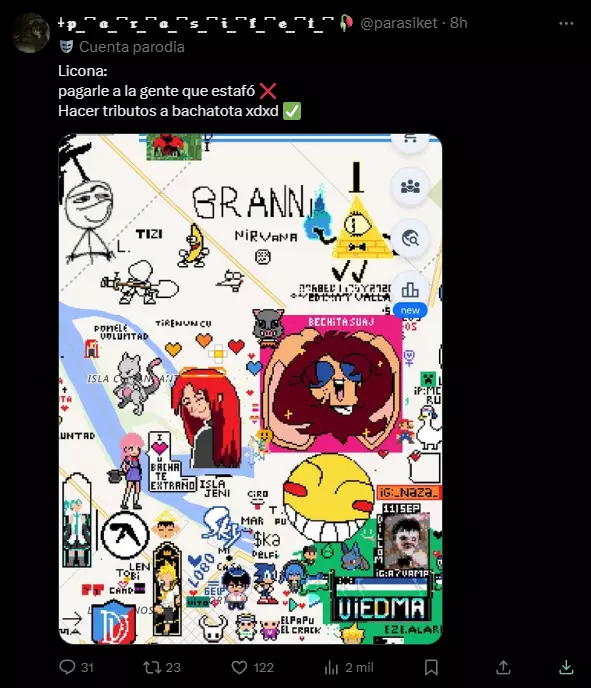Screen dimensions: 591x688
Task: Expand the attached pixel-art image
Action: point(250,389)
